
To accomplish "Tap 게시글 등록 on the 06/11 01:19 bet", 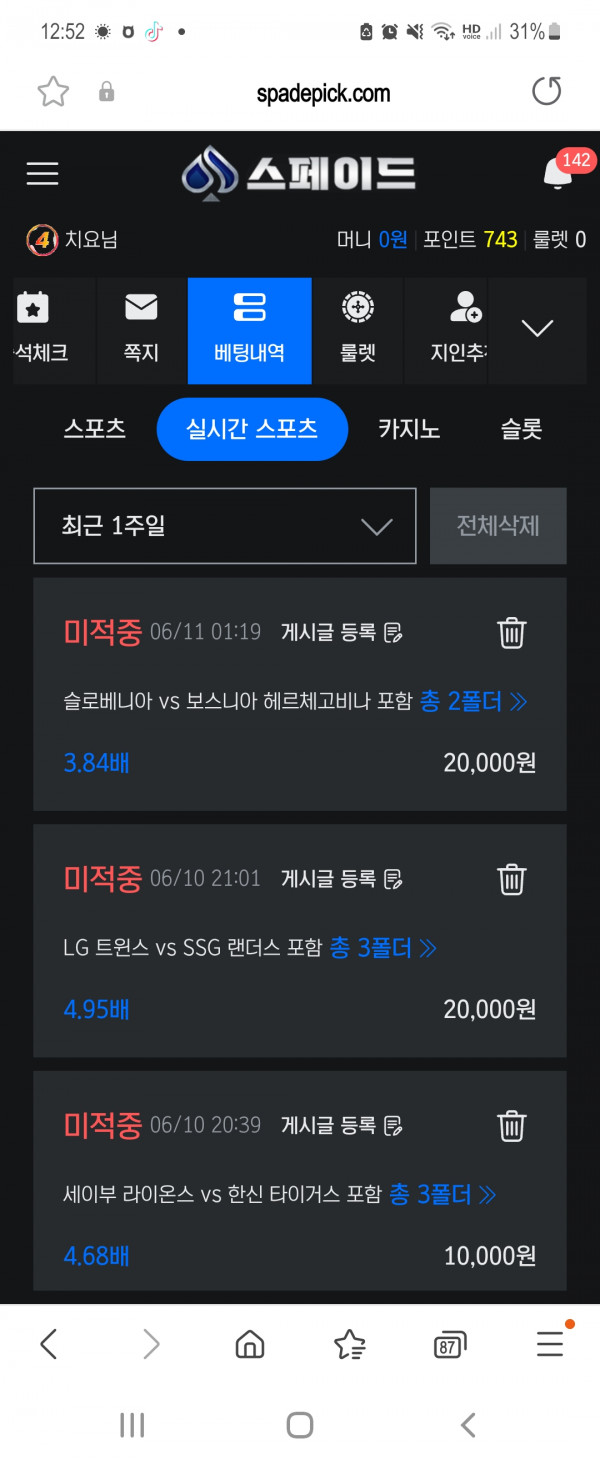I will coord(341,632).
